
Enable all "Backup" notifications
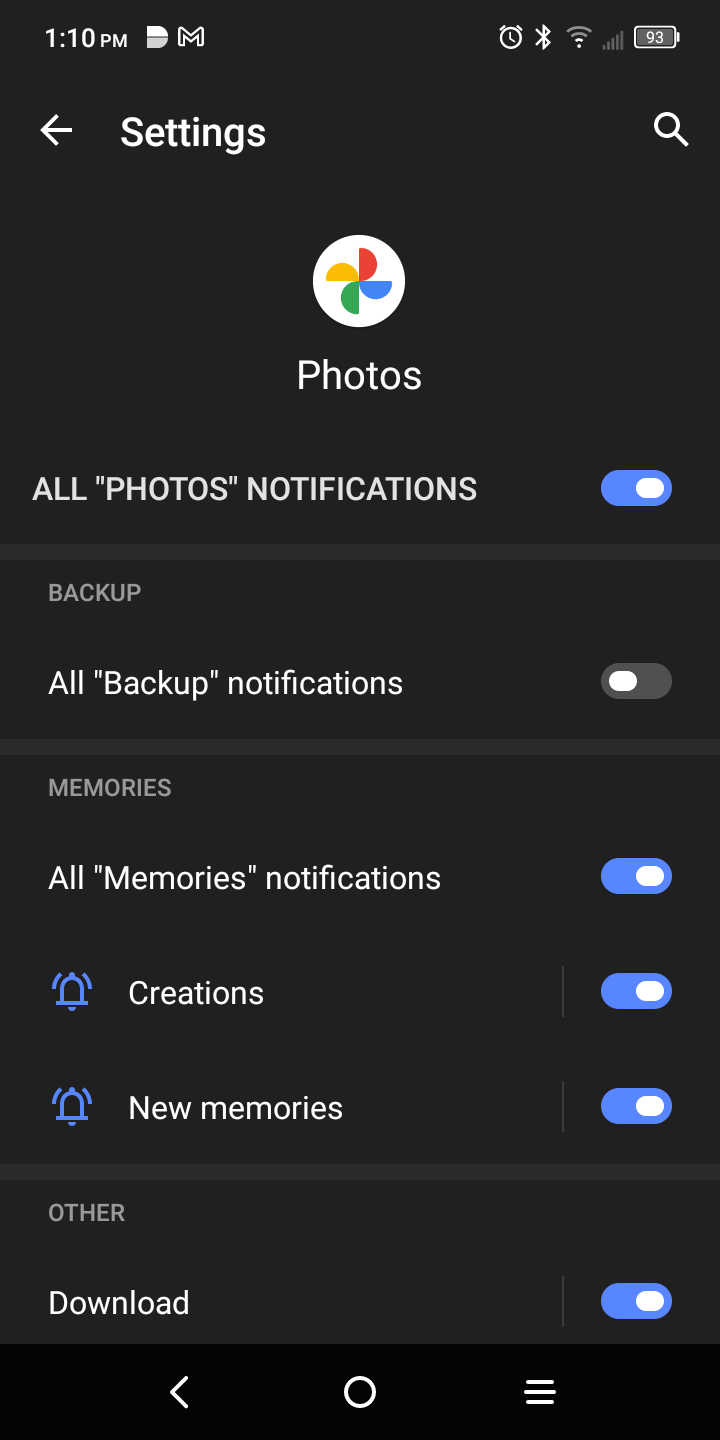(636, 682)
